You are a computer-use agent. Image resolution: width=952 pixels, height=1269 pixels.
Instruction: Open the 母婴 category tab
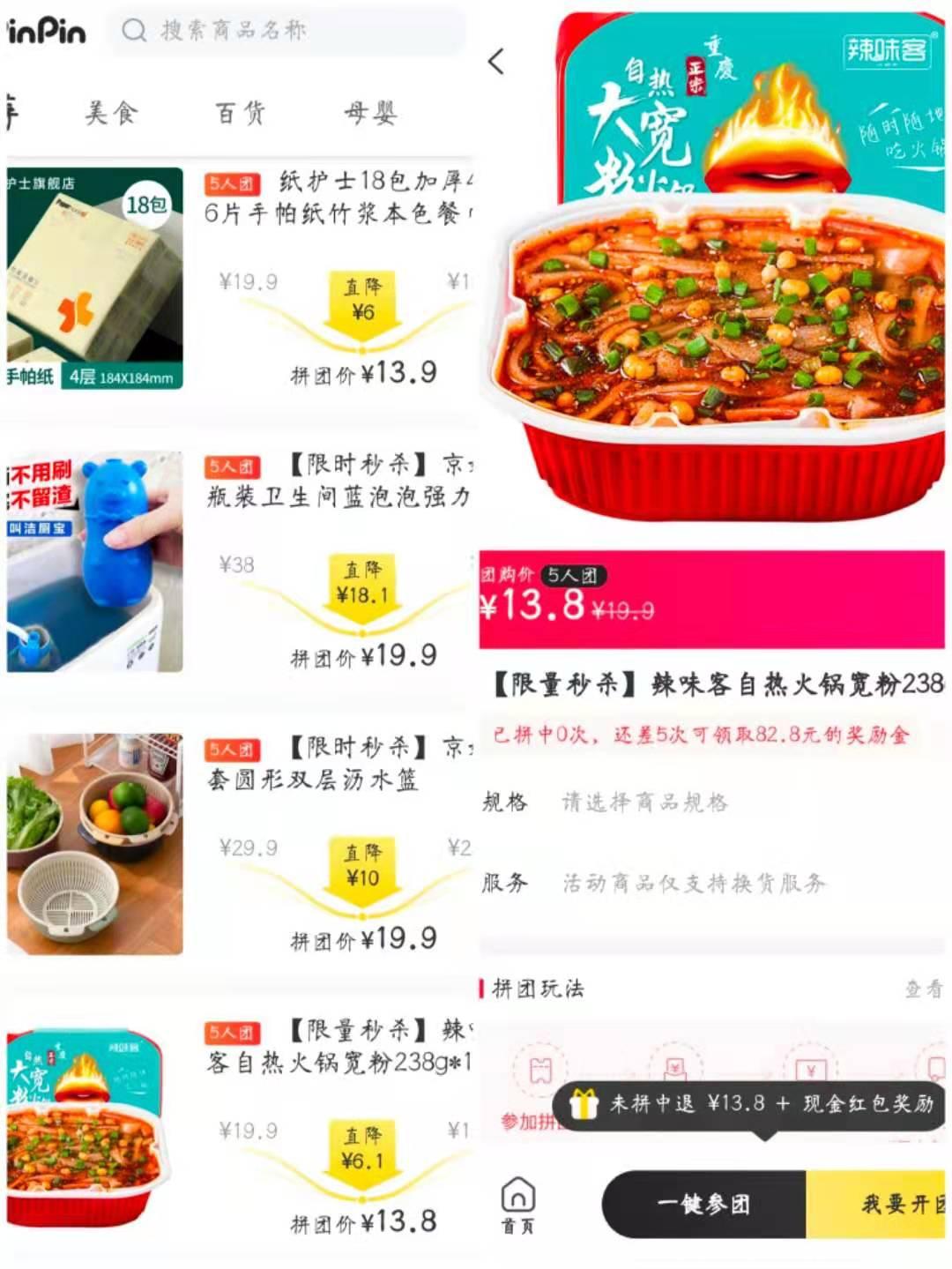click(x=370, y=113)
